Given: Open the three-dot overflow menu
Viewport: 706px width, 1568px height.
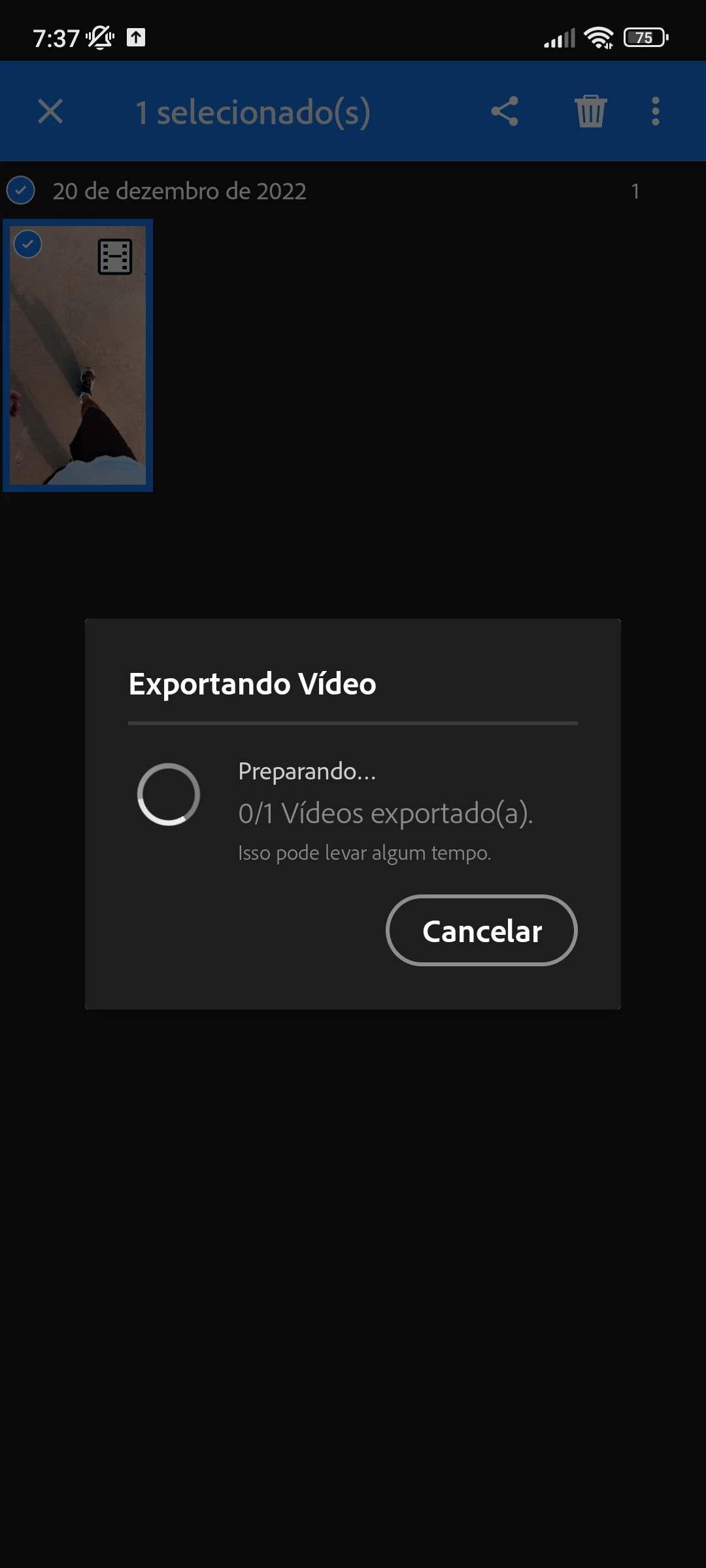Looking at the screenshot, I should click(x=656, y=111).
